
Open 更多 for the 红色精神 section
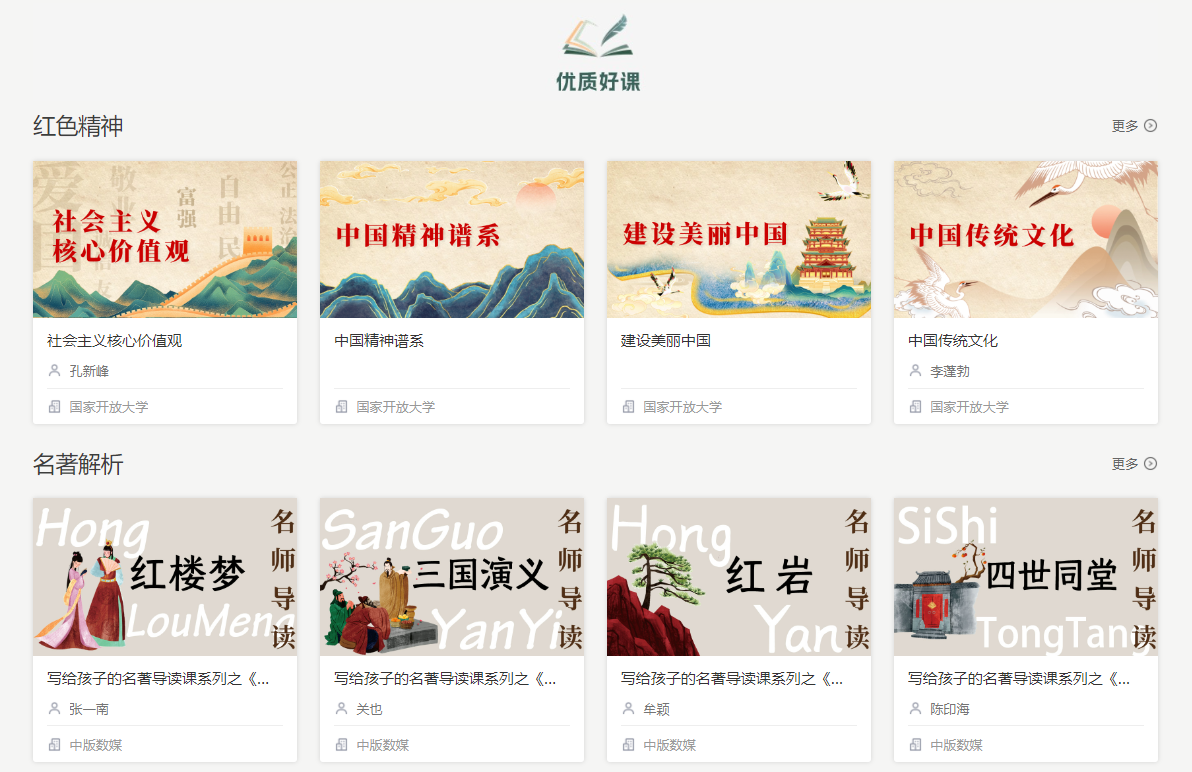pos(1134,126)
